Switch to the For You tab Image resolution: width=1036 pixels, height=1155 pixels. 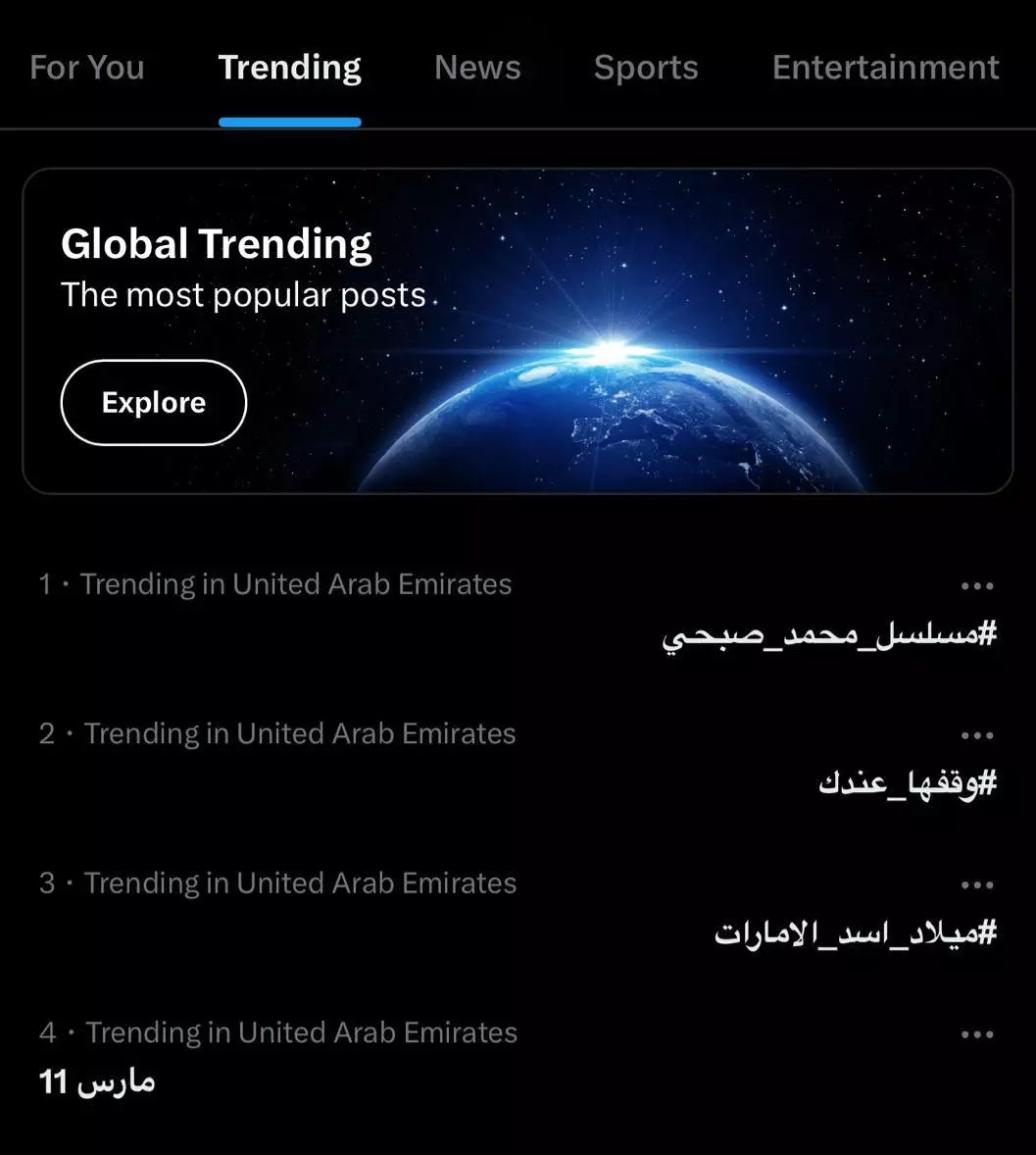point(87,68)
